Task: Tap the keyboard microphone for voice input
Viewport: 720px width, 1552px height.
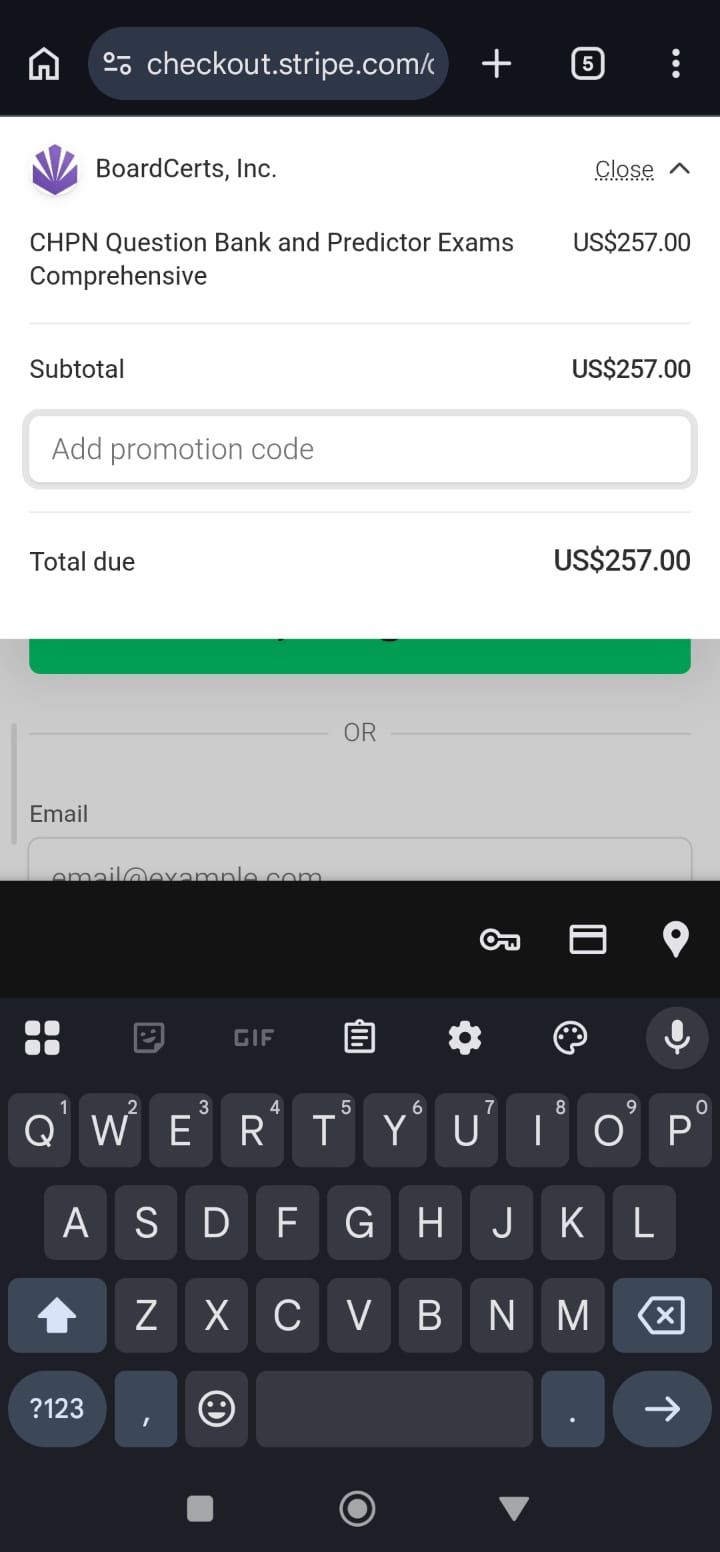Action: coord(677,1037)
